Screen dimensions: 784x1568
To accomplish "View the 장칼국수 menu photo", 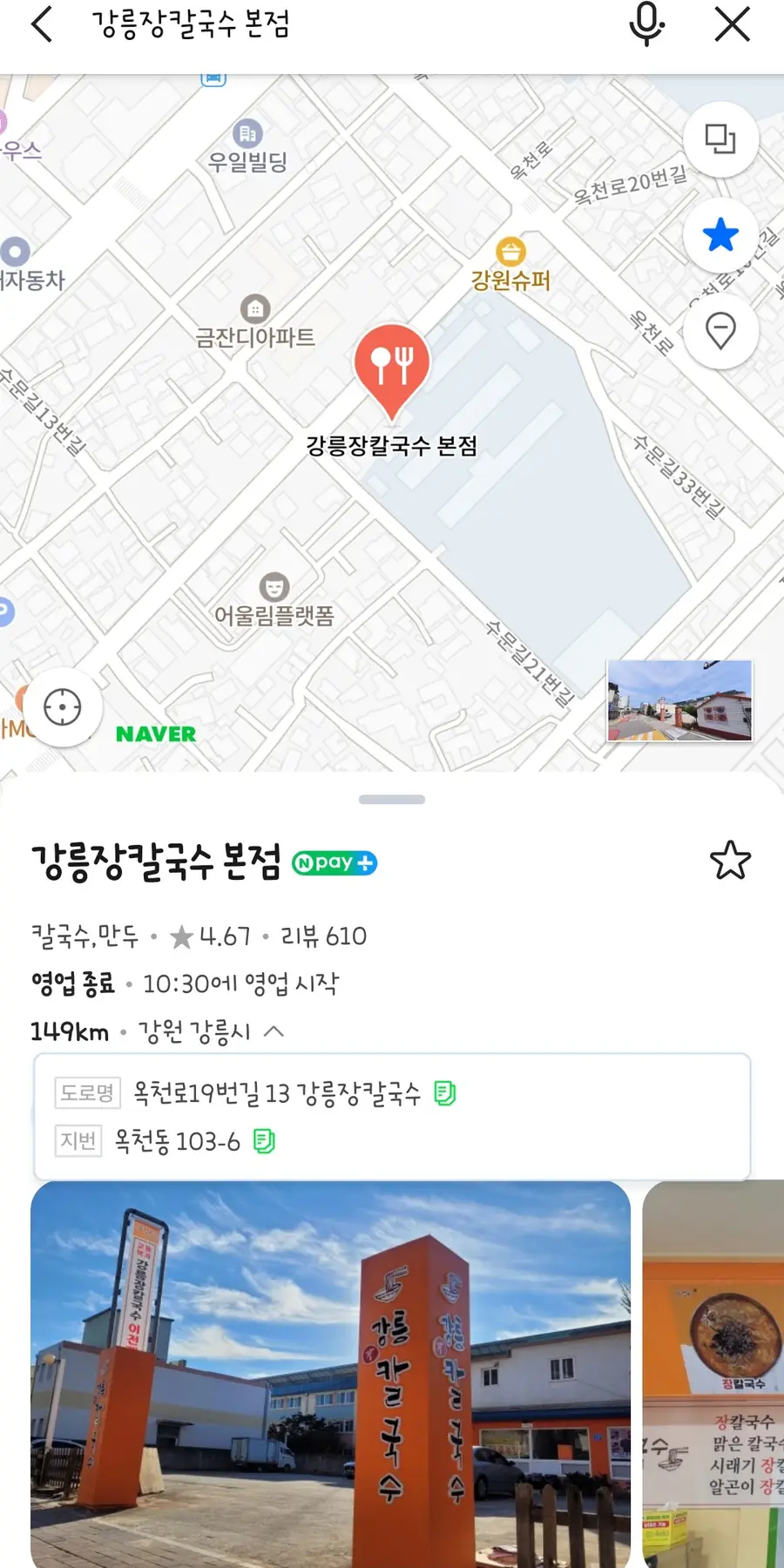I will click(x=714, y=1374).
